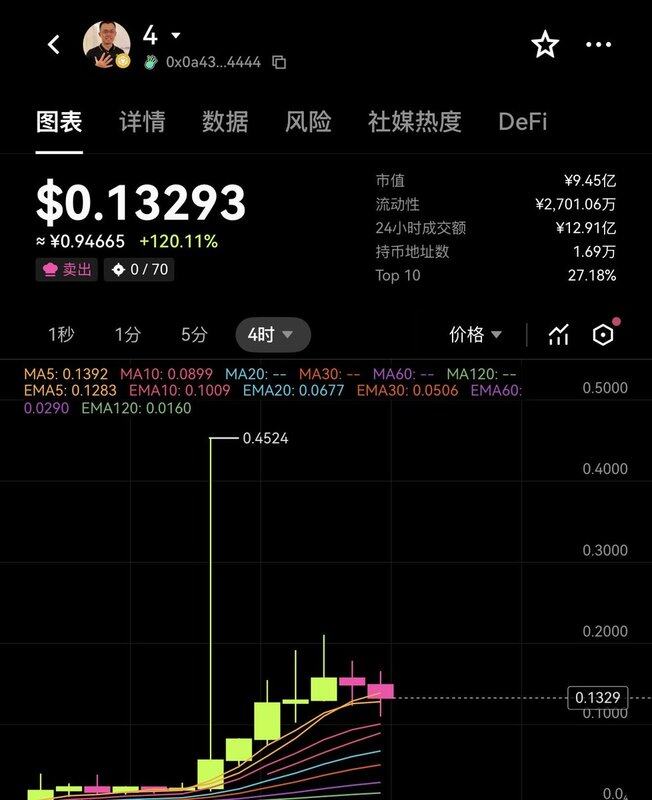Switch to the DeFi tab
The height and width of the screenshot is (800, 652).
522,122
